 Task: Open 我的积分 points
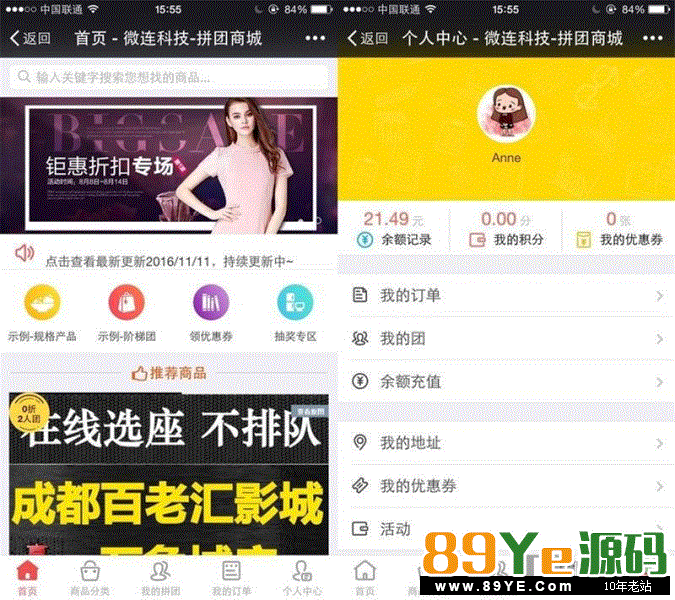pyautogui.click(x=506, y=229)
